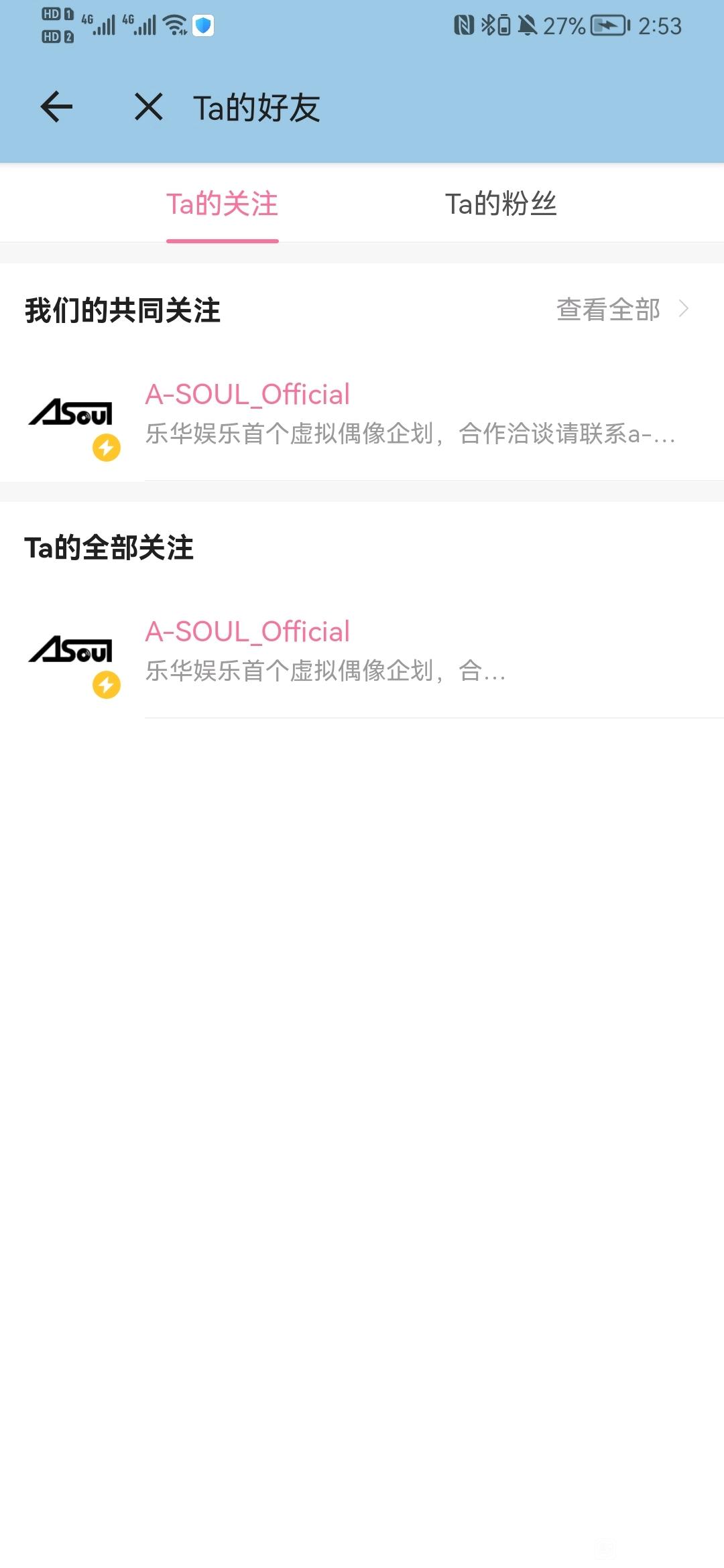The image size is (724, 1568).
Task: Open A-SOUL_Official under 我们的共同关注
Action: pos(362,414)
